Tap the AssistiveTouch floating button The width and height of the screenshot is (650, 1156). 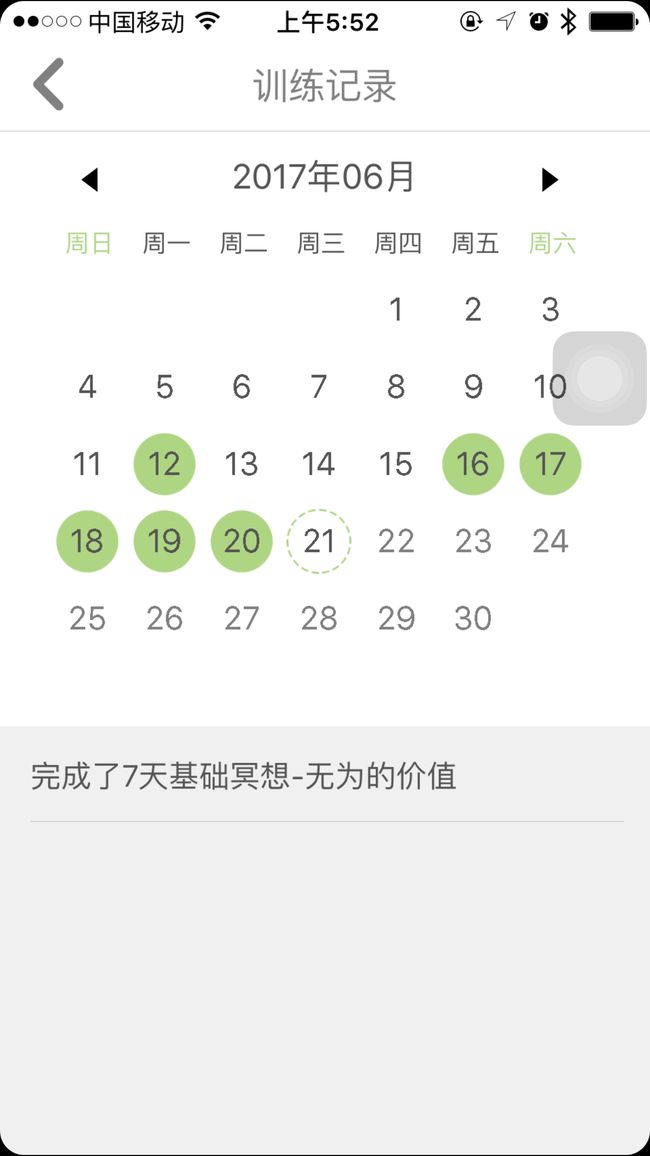[600, 378]
